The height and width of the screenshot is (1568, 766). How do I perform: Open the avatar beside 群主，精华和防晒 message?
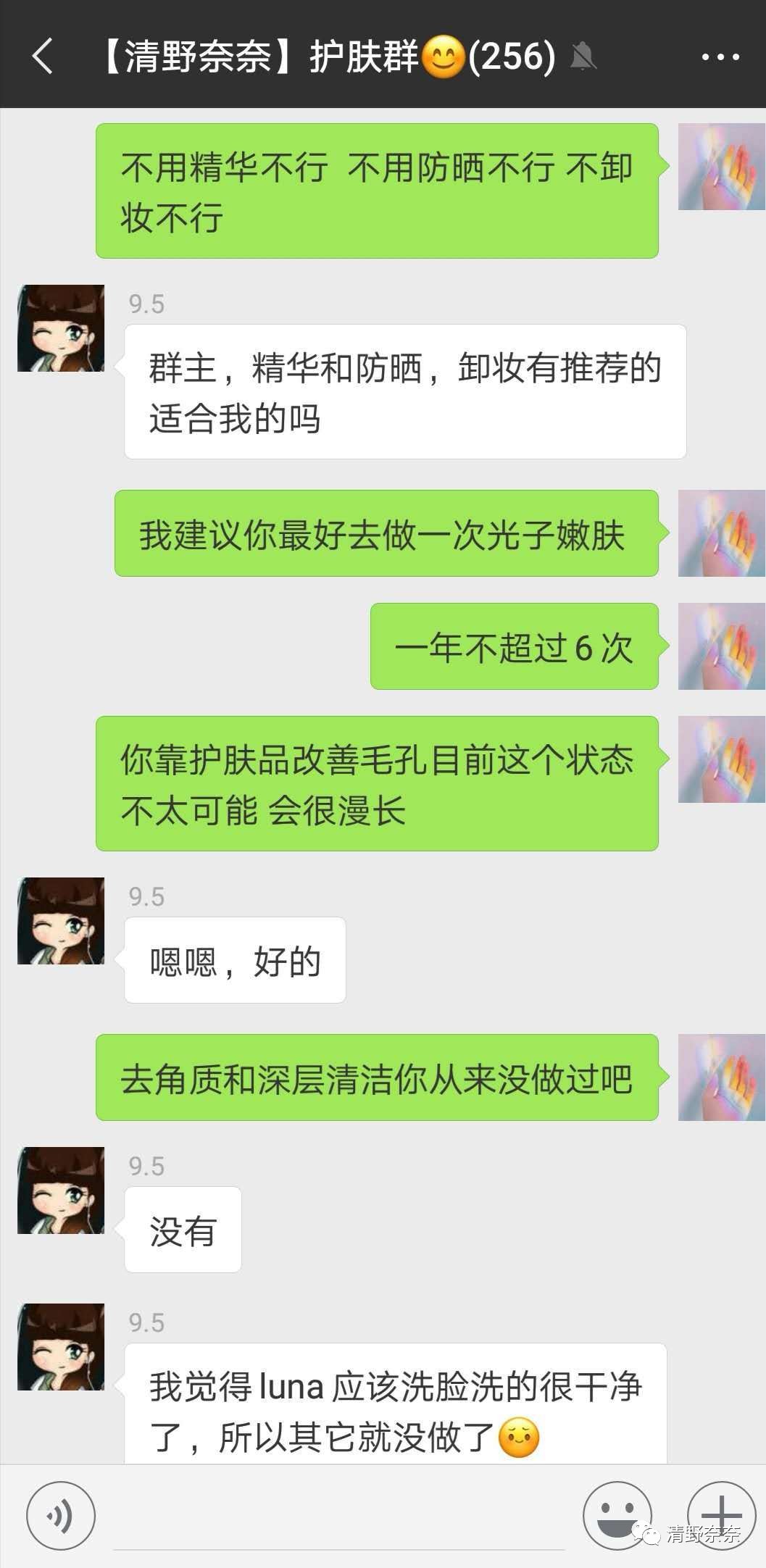[x=61, y=328]
